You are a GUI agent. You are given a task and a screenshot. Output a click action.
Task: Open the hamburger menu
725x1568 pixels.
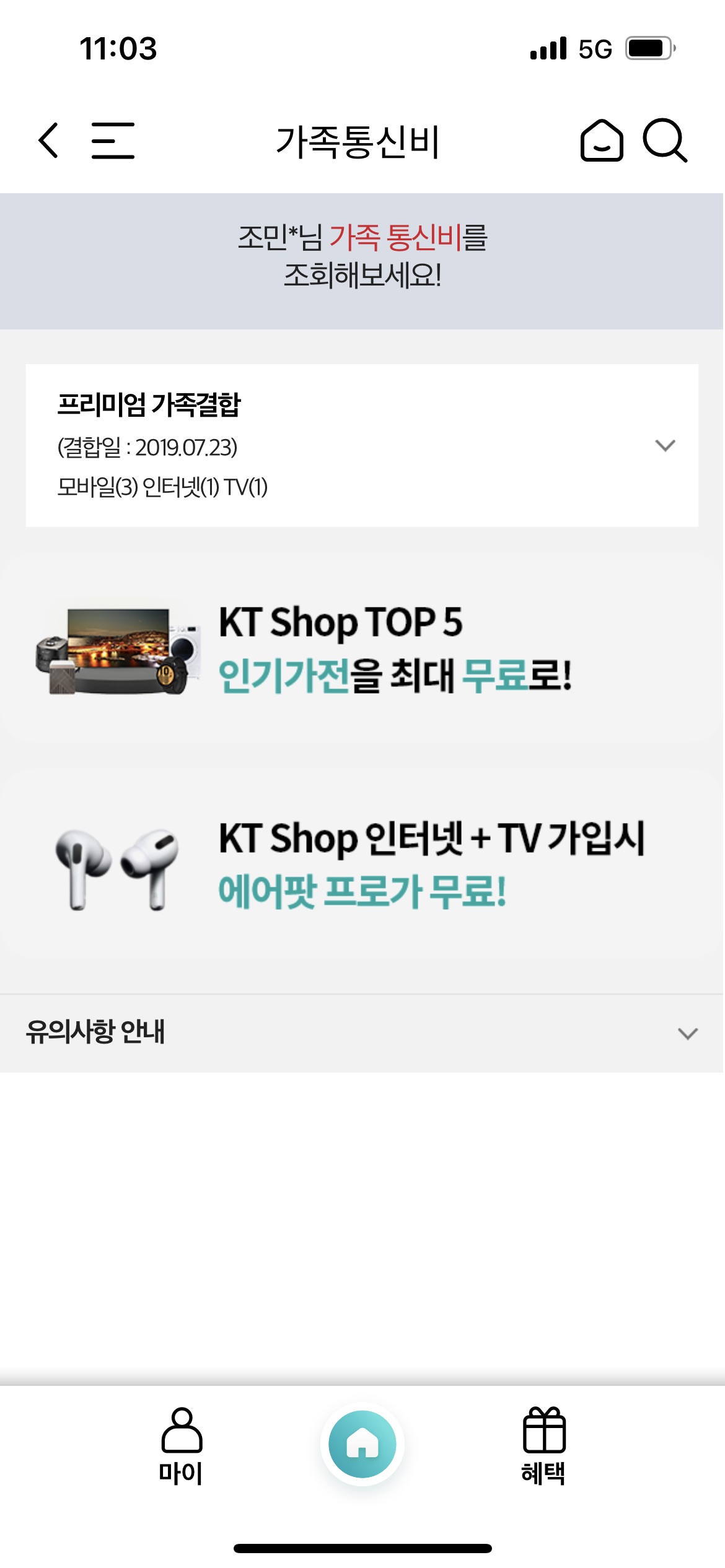[x=113, y=141]
